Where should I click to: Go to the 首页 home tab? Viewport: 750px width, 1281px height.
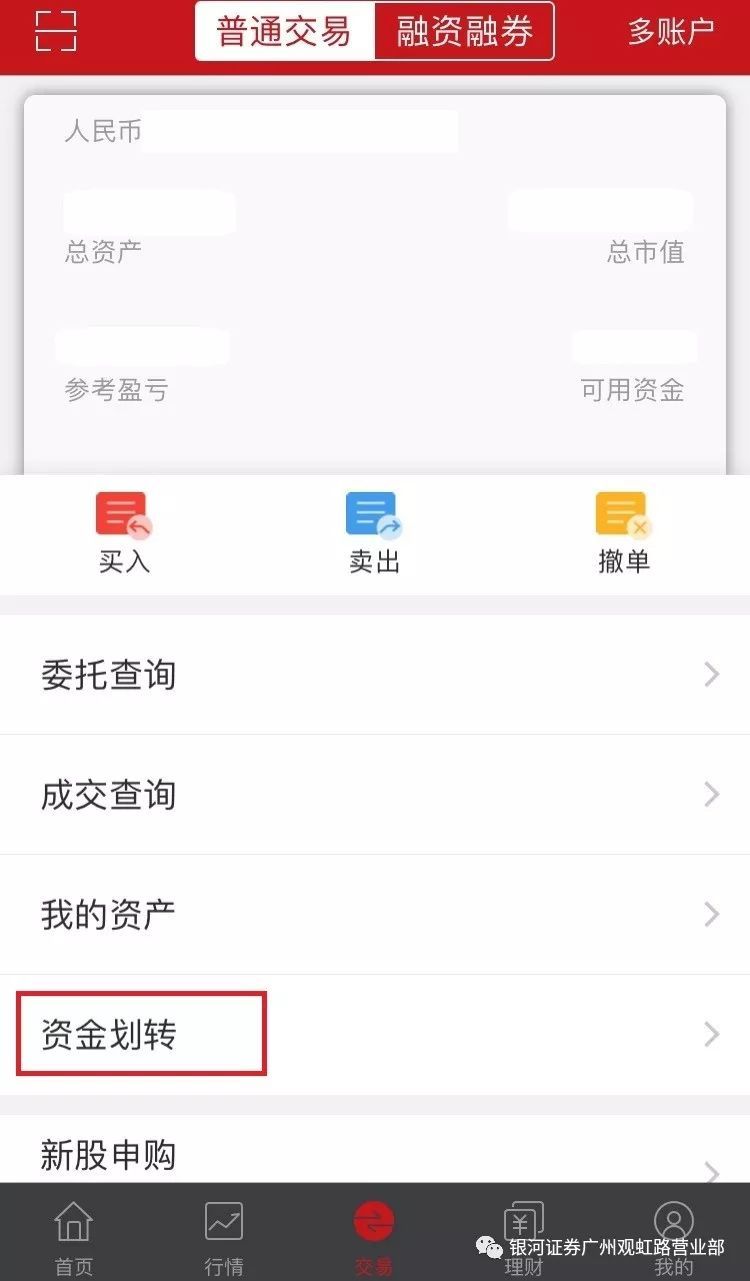74,1237
